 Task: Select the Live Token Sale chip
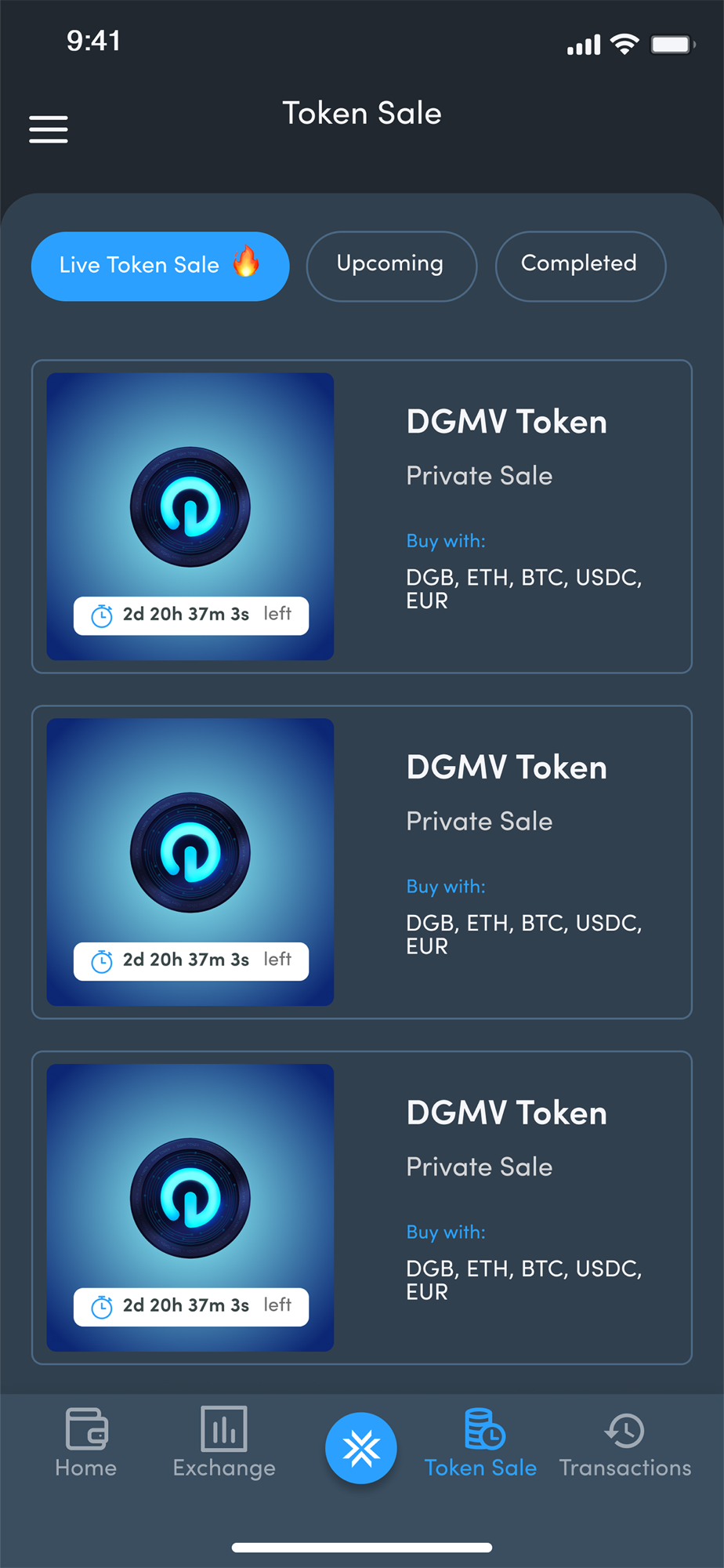click(x=160, y=266)
